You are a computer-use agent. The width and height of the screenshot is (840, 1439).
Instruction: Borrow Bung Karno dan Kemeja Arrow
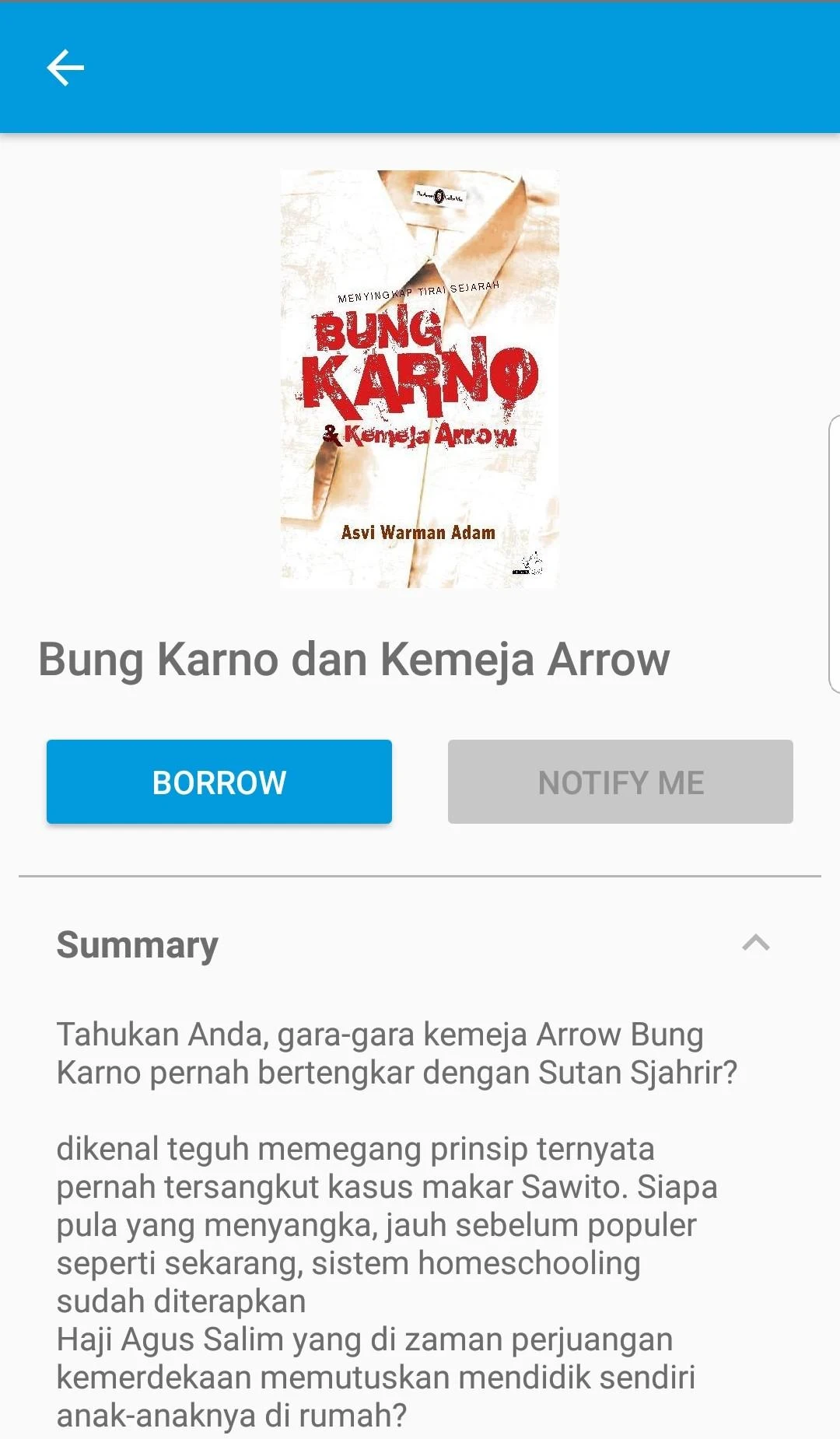click(x=219, y=782)
